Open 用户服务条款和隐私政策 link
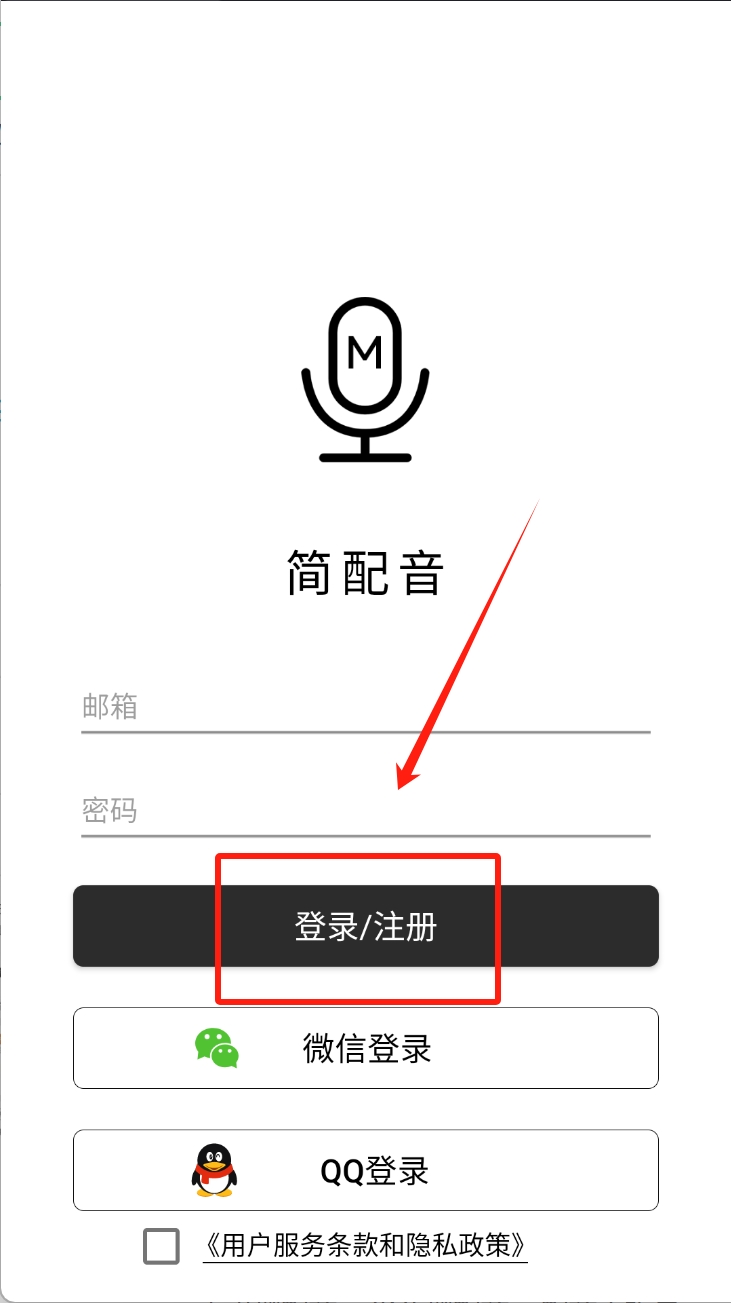This screenshot has height=1303, width=731. (365, 1245)
